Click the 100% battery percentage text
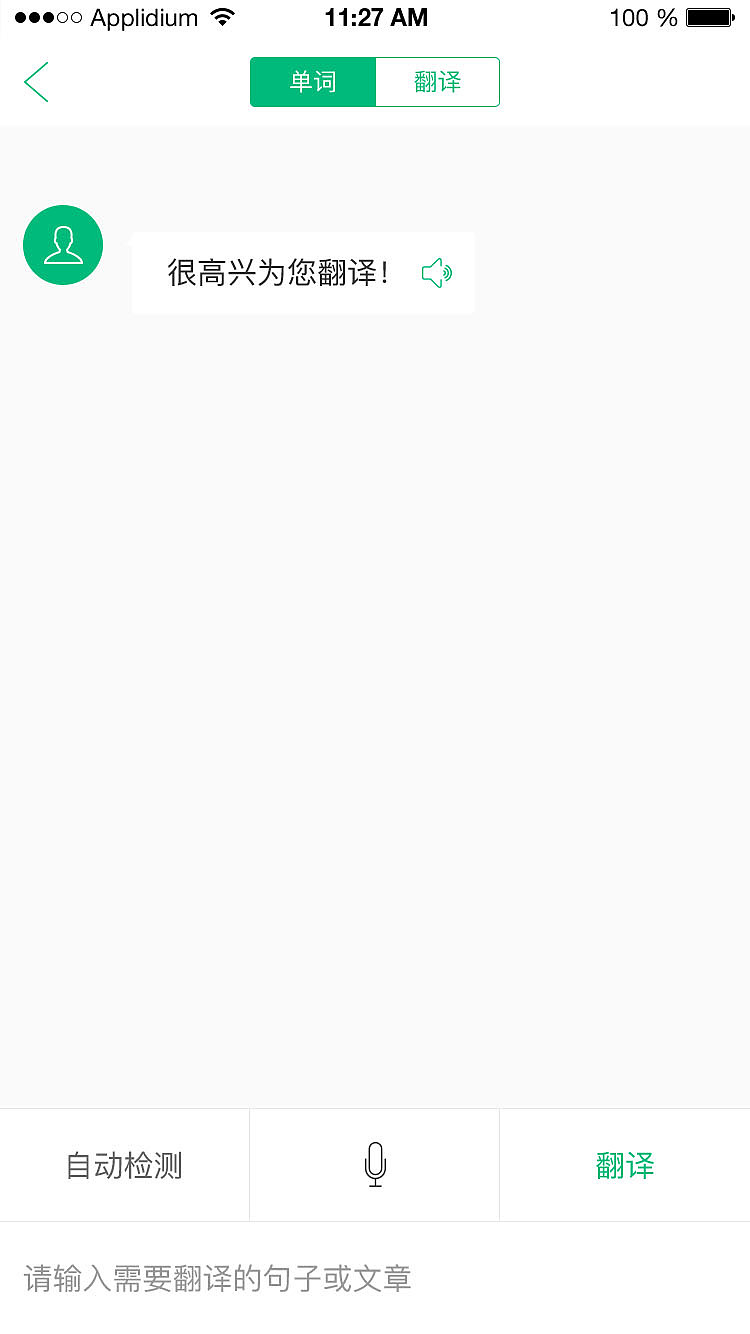Screen dimensions: 750x1334 [639, 17]
